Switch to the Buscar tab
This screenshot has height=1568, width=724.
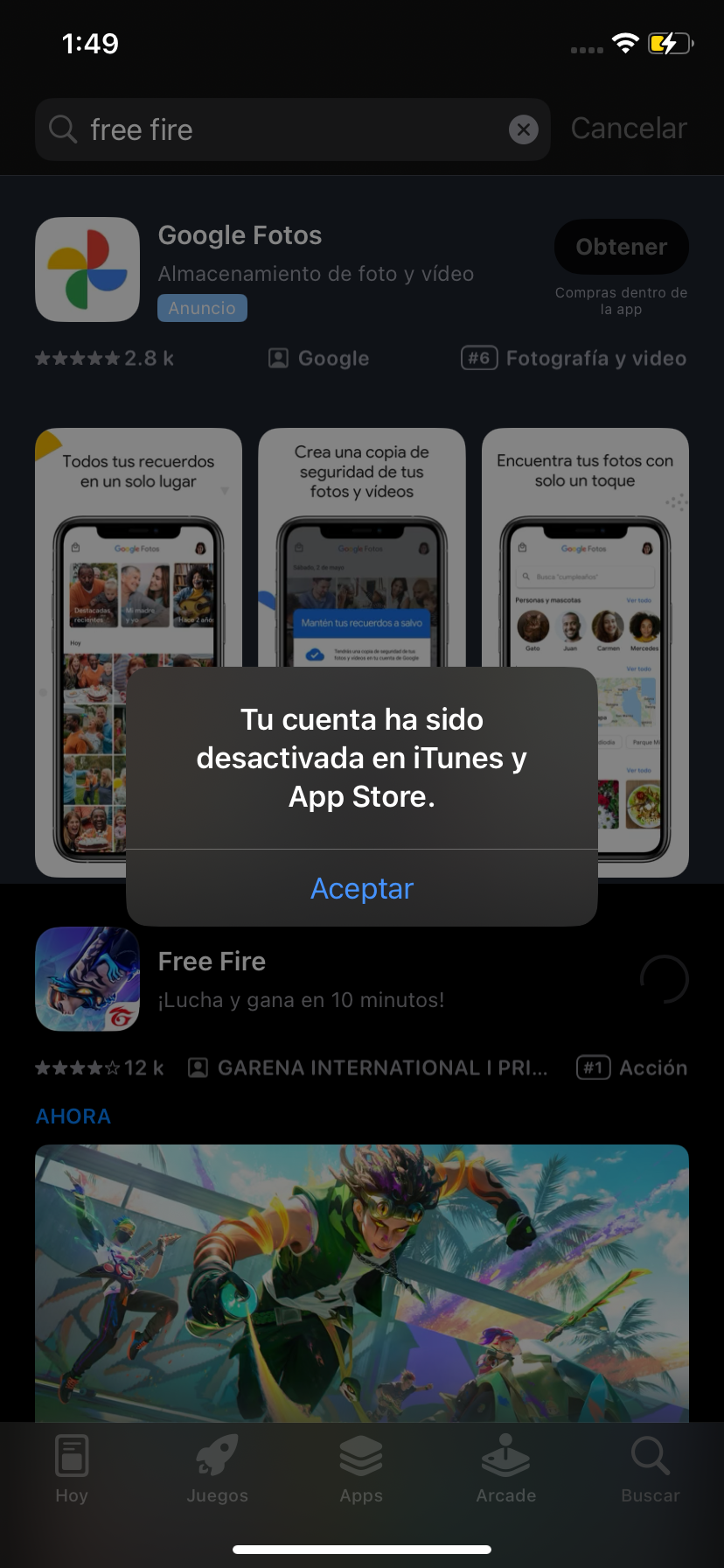pos(650,1470)
